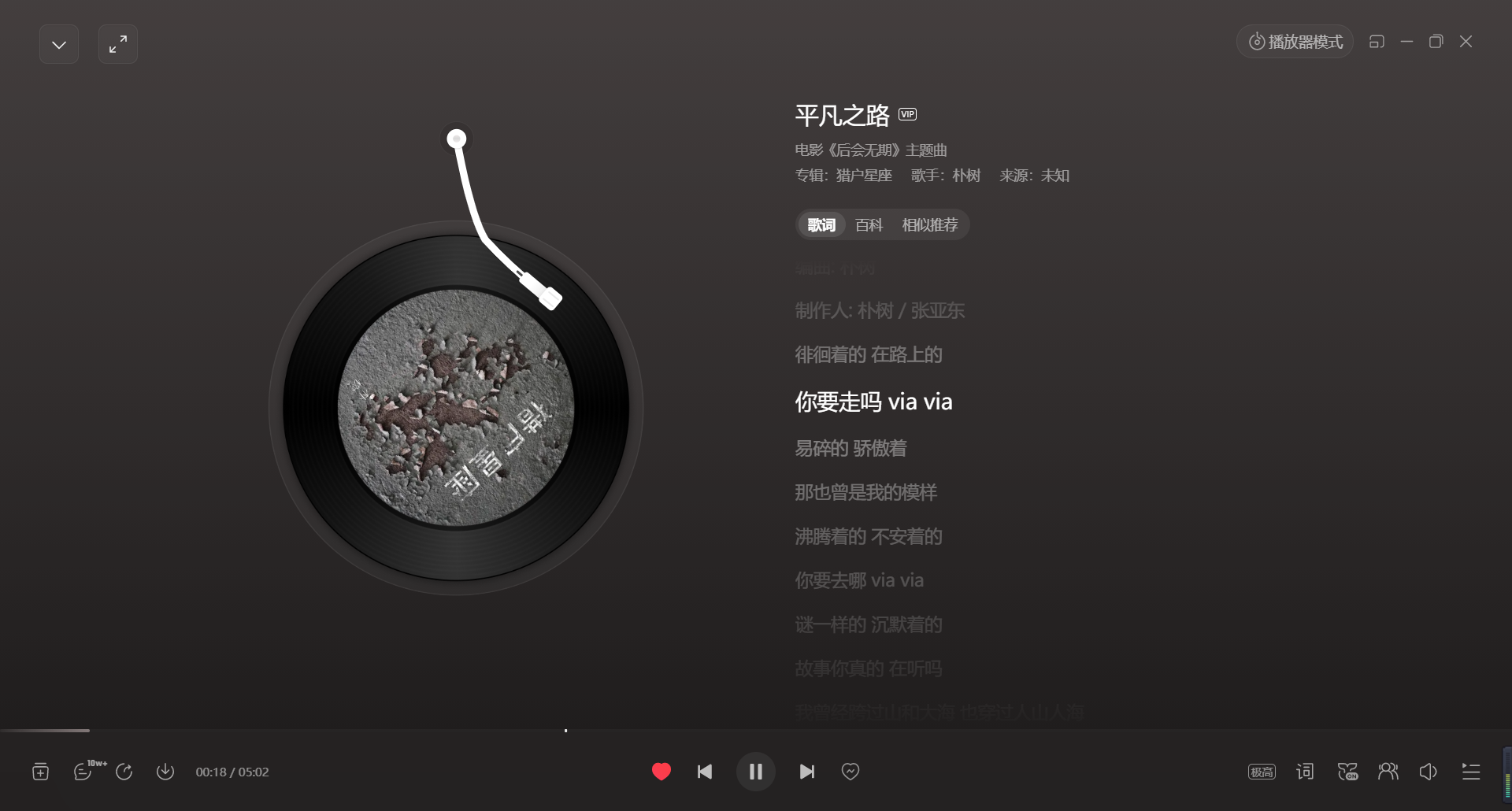Open the comments with 10w+ badge
1512x811 pixels.
coord(83,772)
